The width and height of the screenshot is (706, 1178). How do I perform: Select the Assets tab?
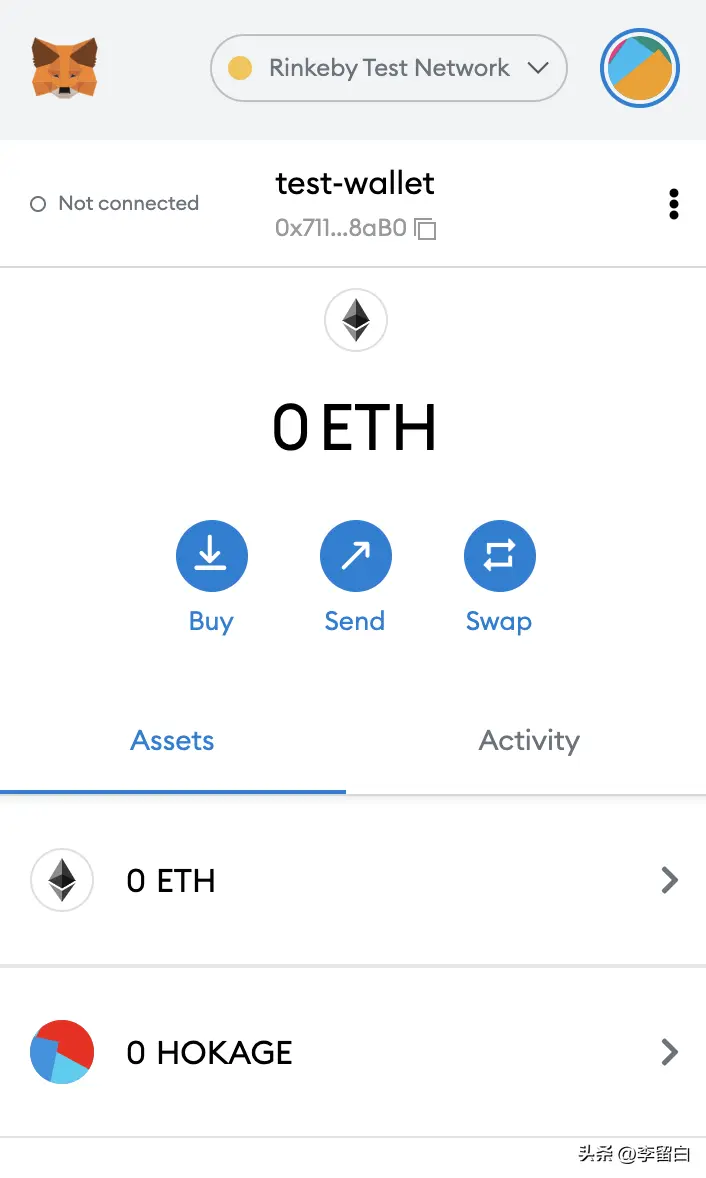click(x=173, y=742)
